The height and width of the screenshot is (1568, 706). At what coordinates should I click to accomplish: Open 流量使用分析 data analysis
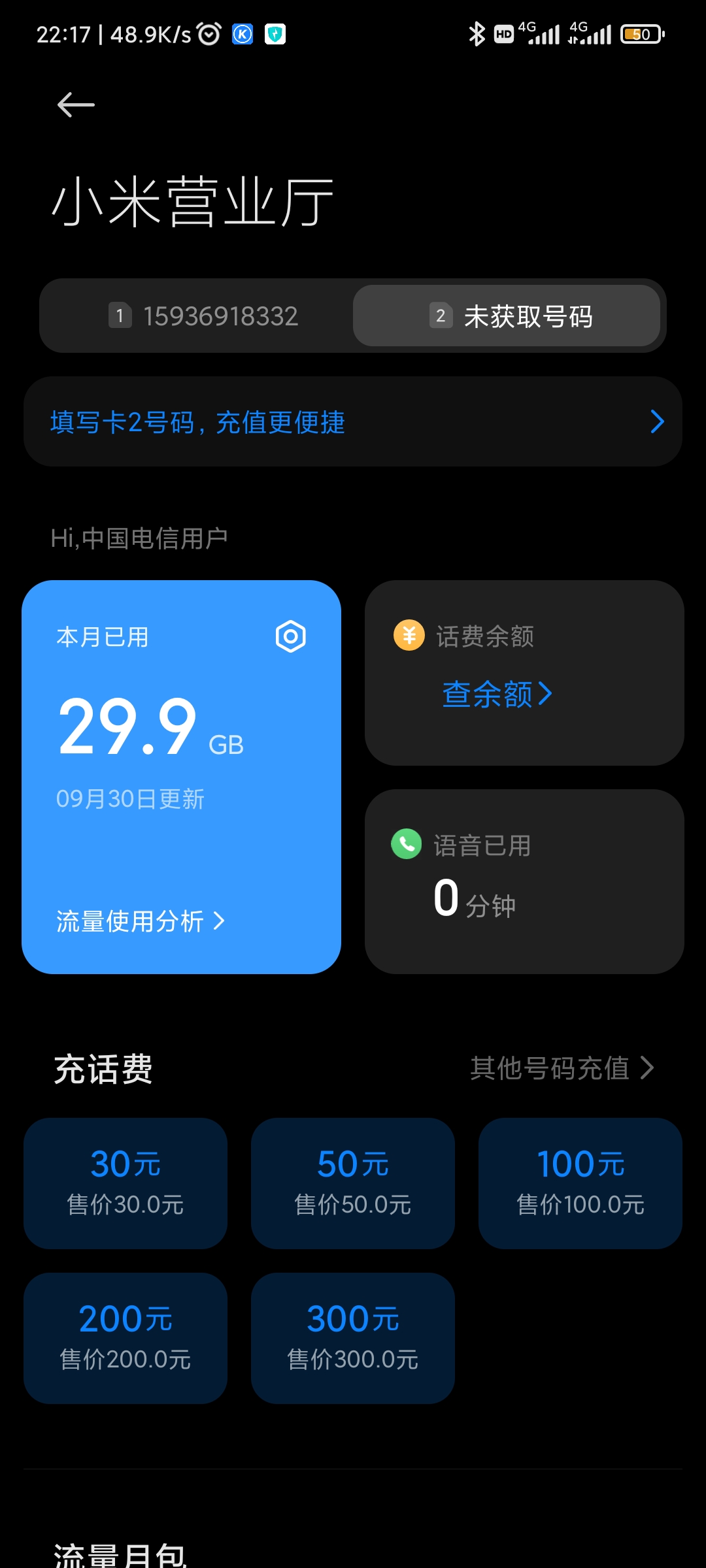tap(141, 921)
